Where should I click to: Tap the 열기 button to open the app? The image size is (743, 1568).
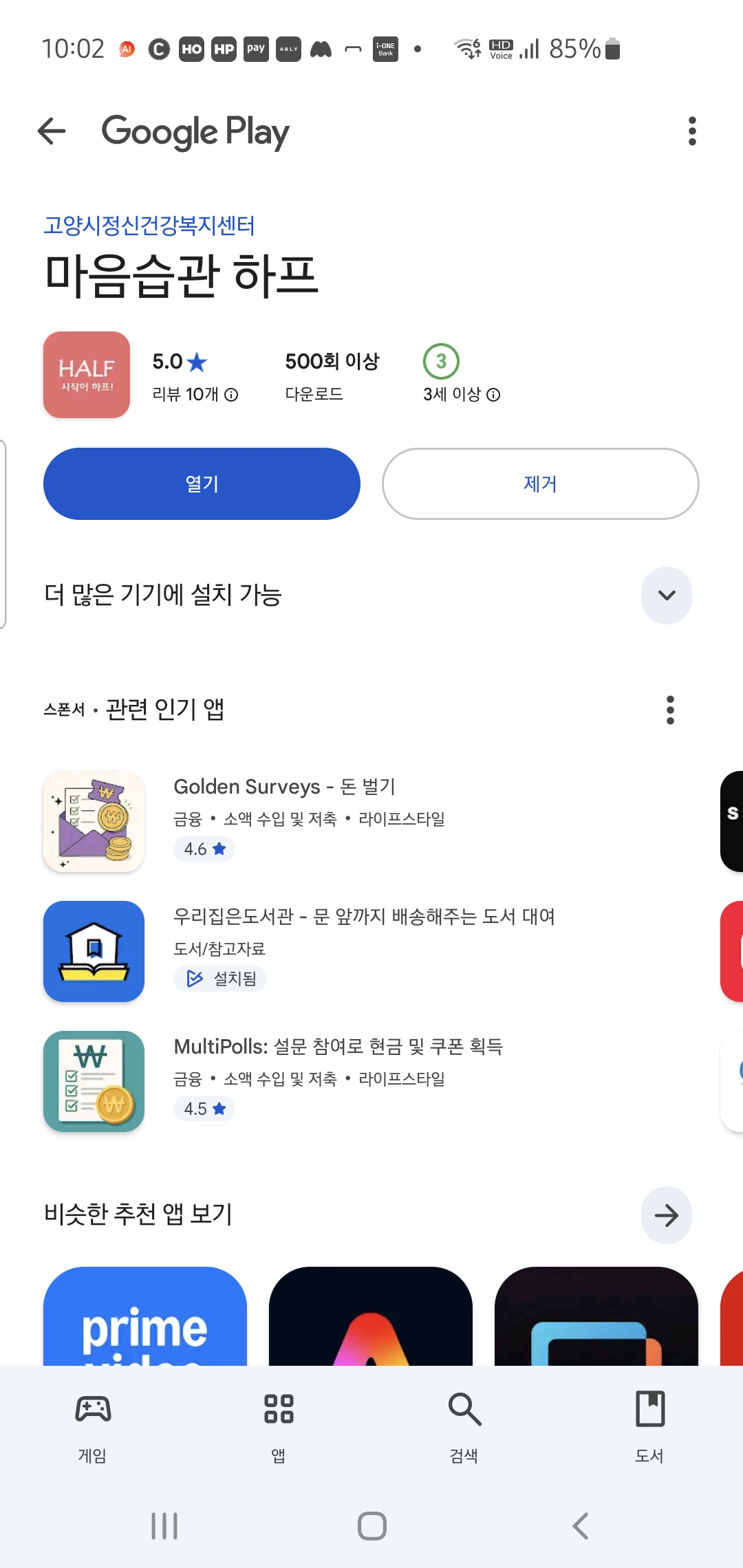click(x=202, y=484)
